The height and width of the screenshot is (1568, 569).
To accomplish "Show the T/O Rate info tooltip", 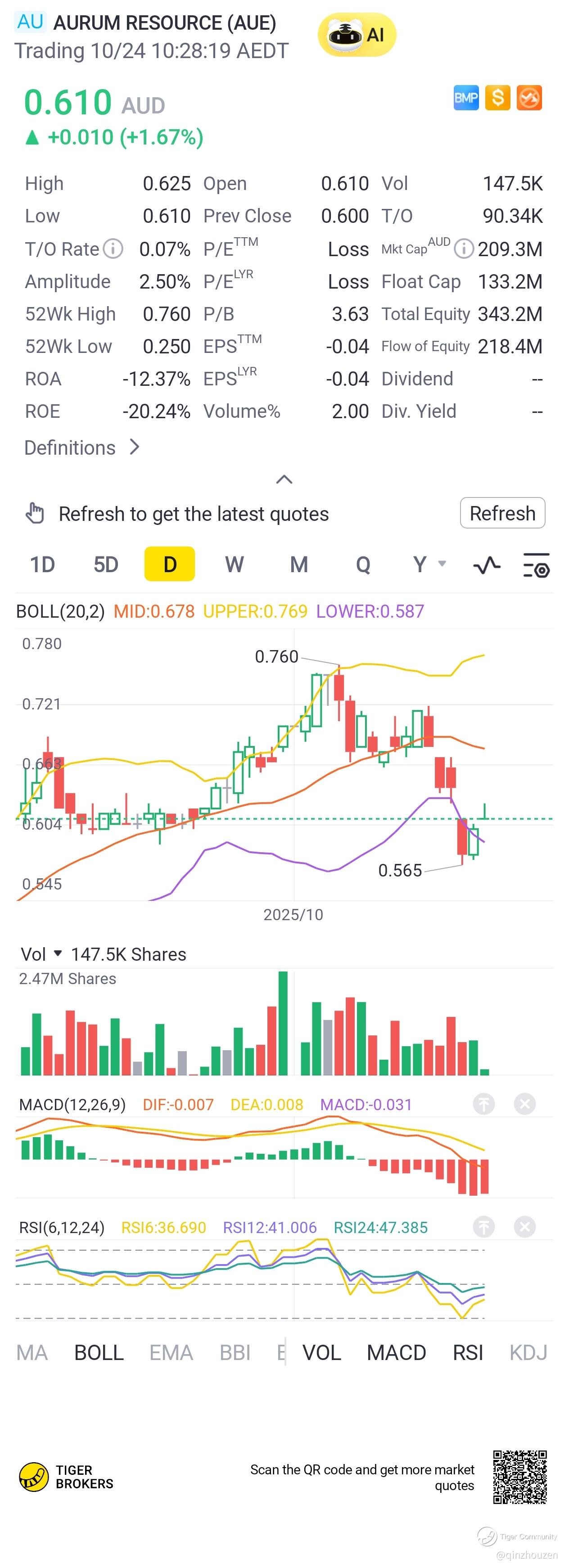I will click(113, 249).
